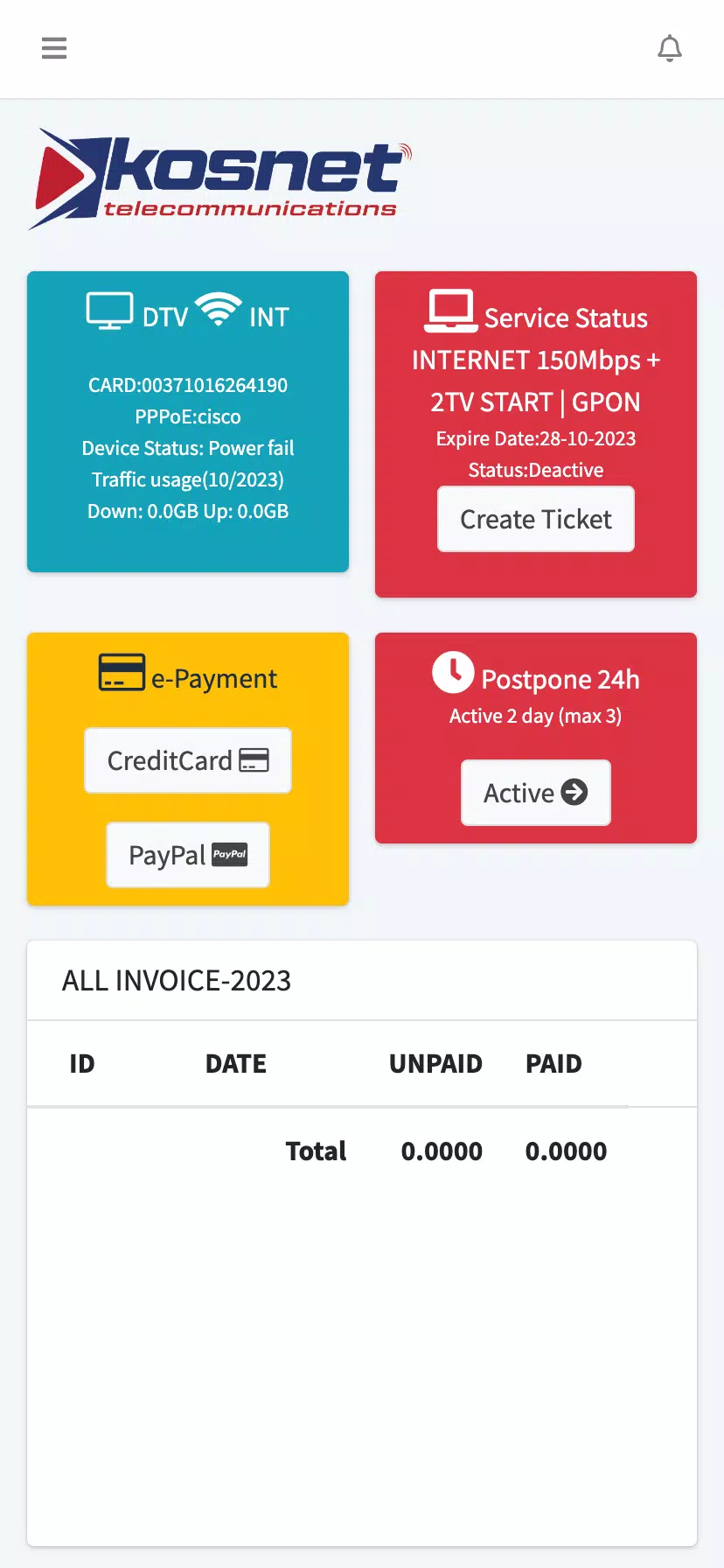Tap the Create Ticket button
Image resolution: width=724 pixels, height=1568 pixels.
coord(536,520)
